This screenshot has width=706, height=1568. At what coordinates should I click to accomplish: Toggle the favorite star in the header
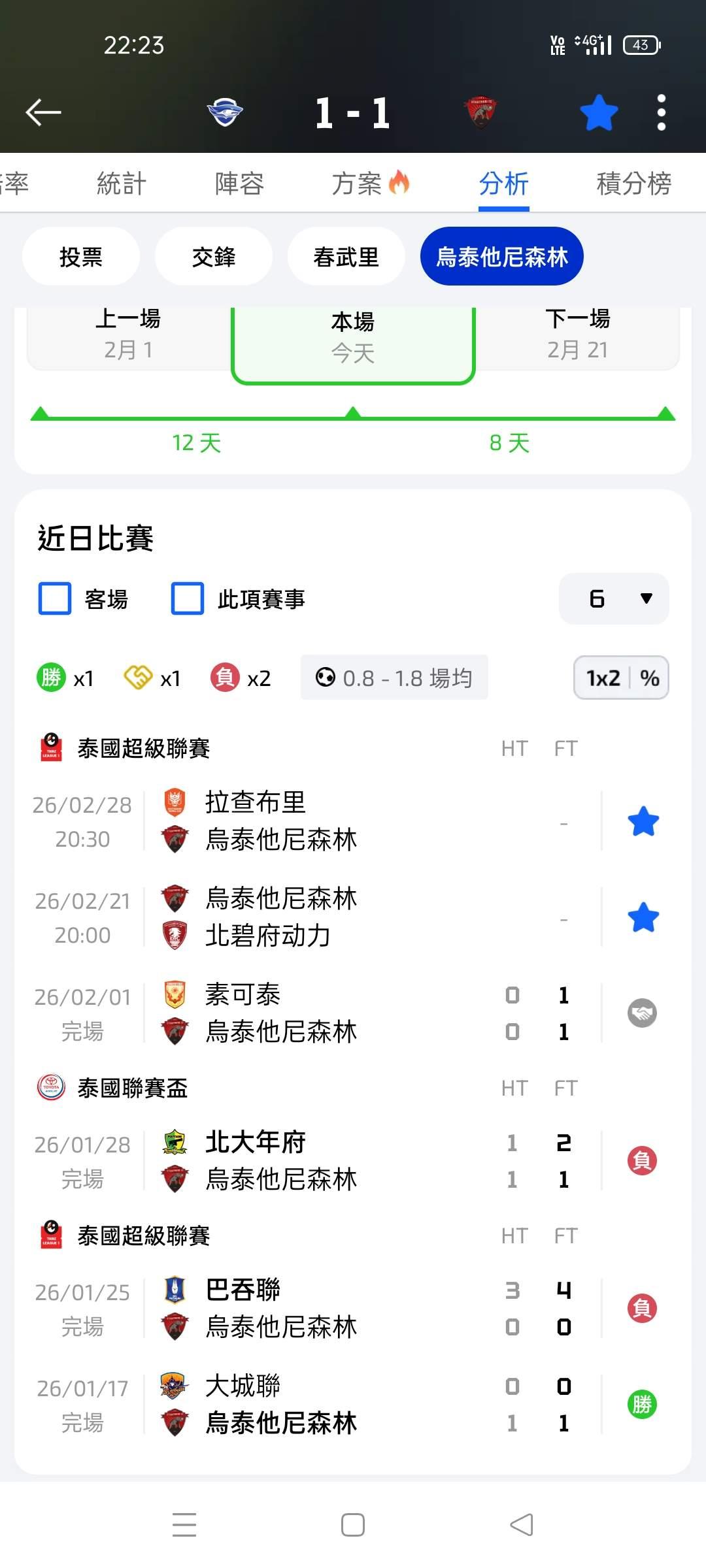point(599,112)
